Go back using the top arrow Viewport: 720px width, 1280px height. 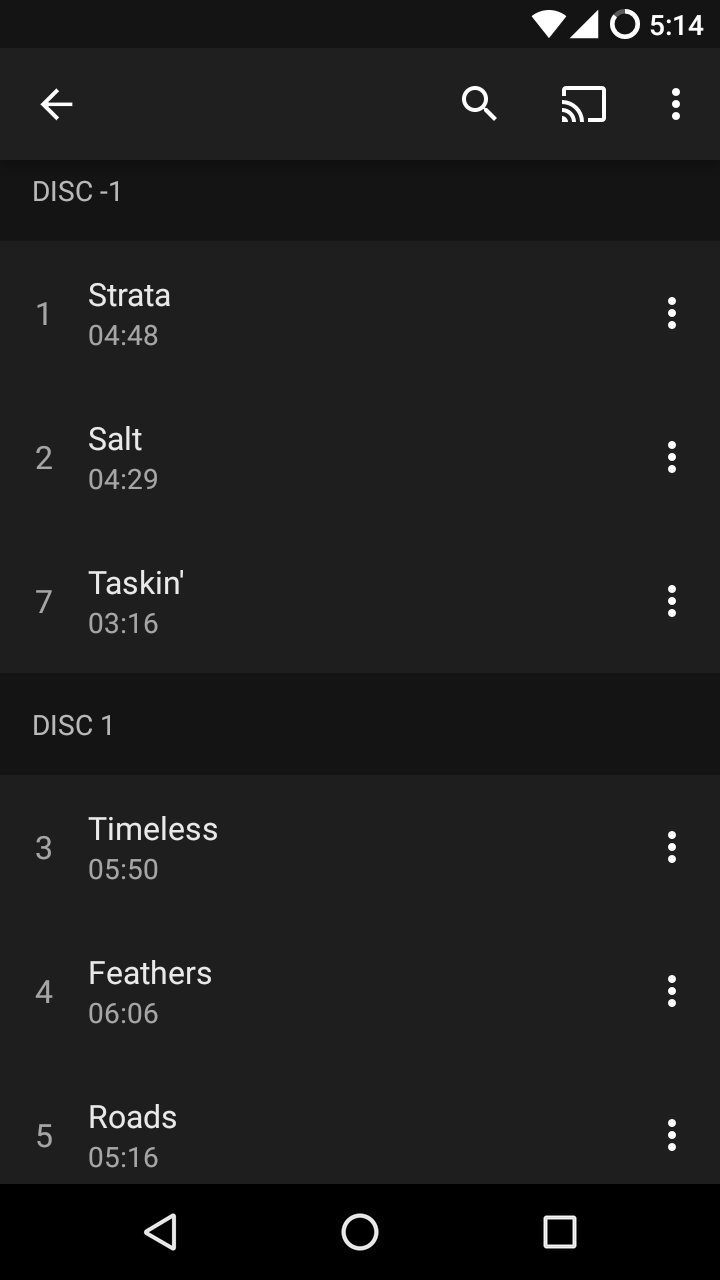(x=56, y=104)
